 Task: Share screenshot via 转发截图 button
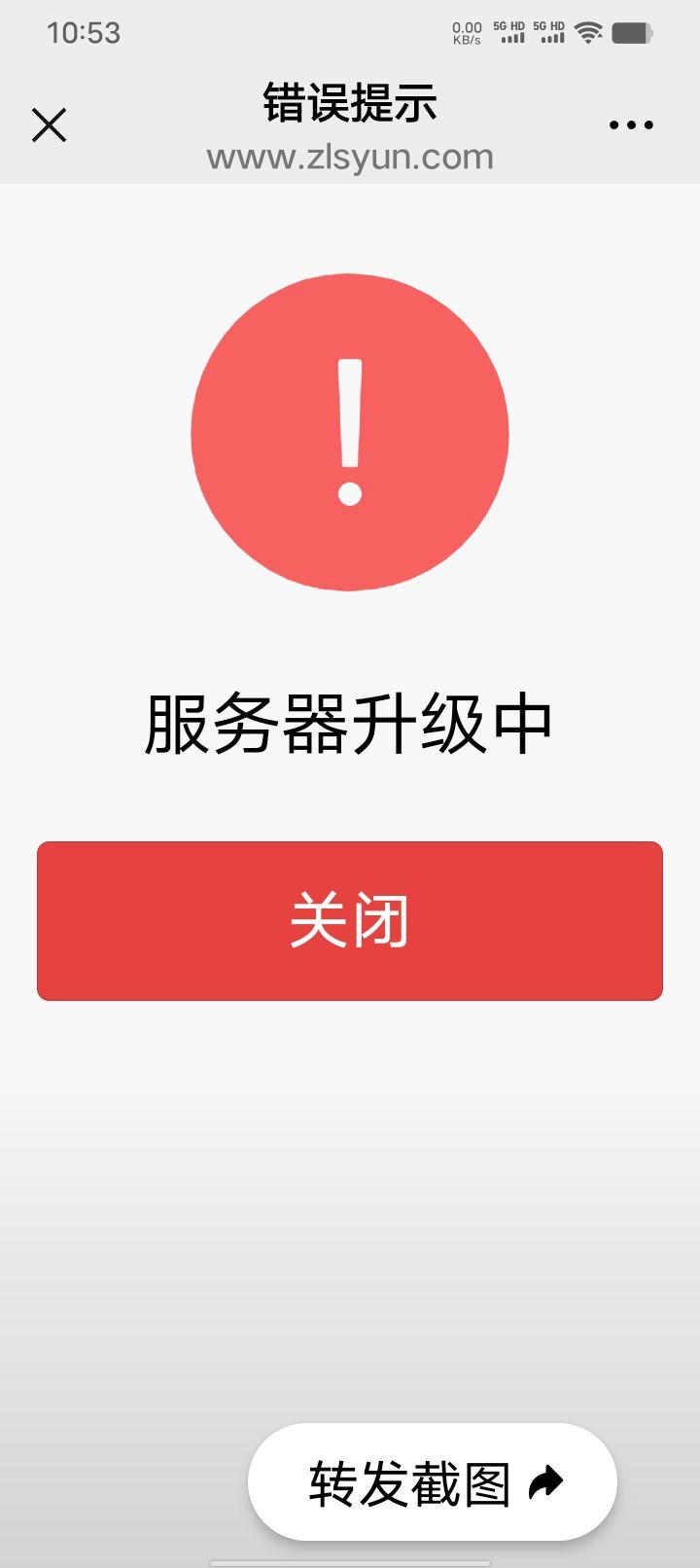tap(433, 1482)
